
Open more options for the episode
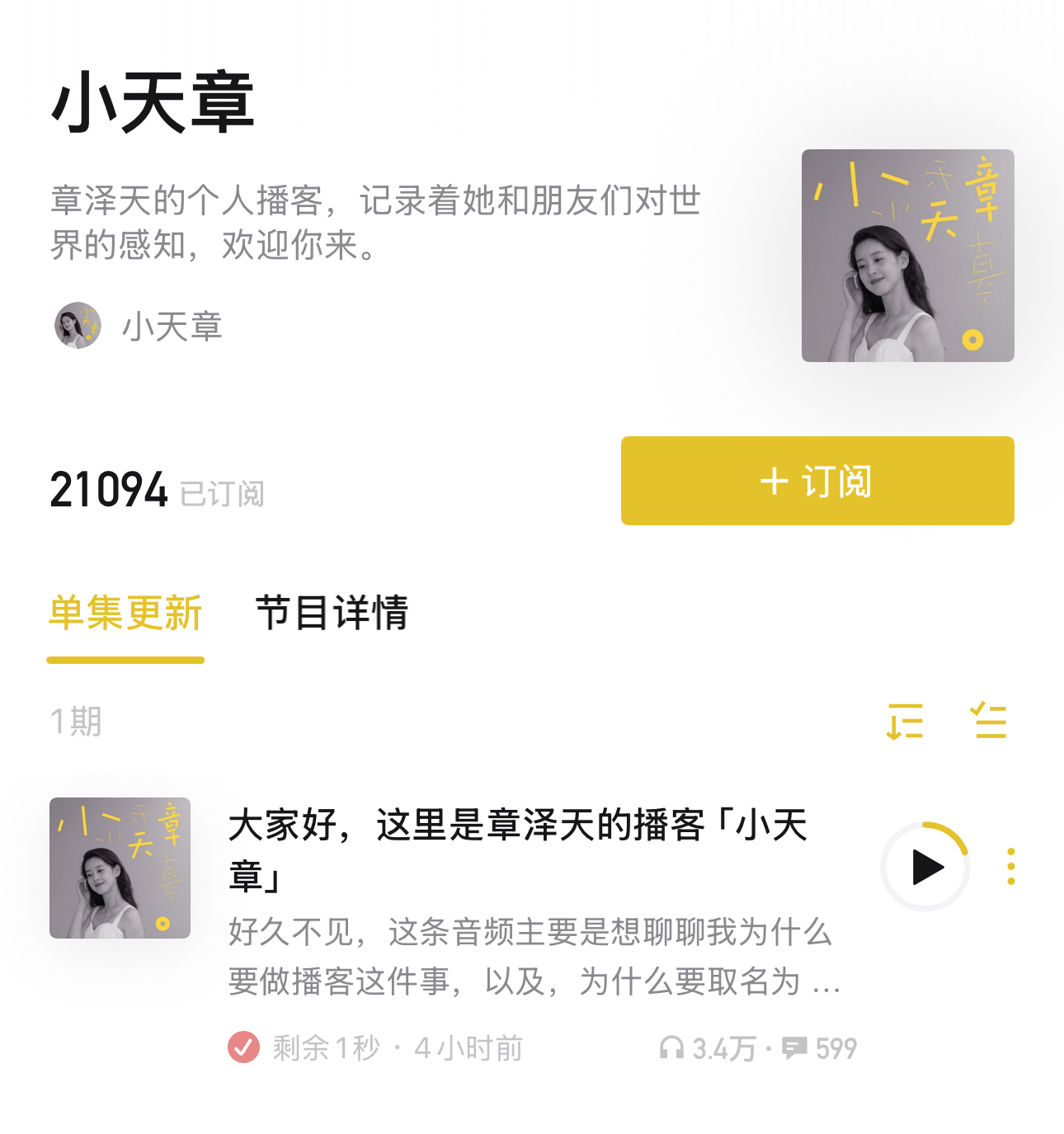[x=1011, y=867]
